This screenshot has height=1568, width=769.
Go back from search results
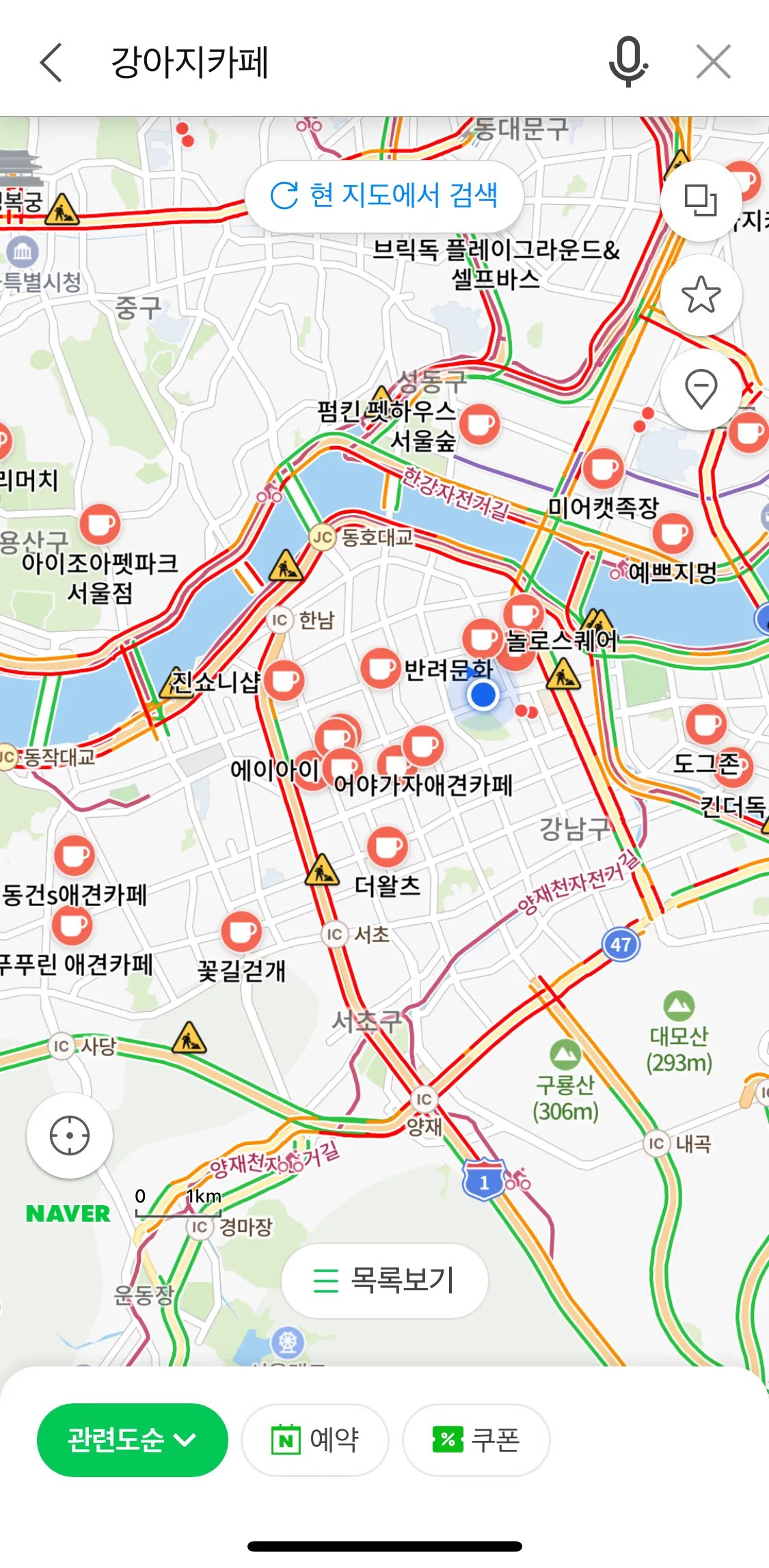click(51, 62)
